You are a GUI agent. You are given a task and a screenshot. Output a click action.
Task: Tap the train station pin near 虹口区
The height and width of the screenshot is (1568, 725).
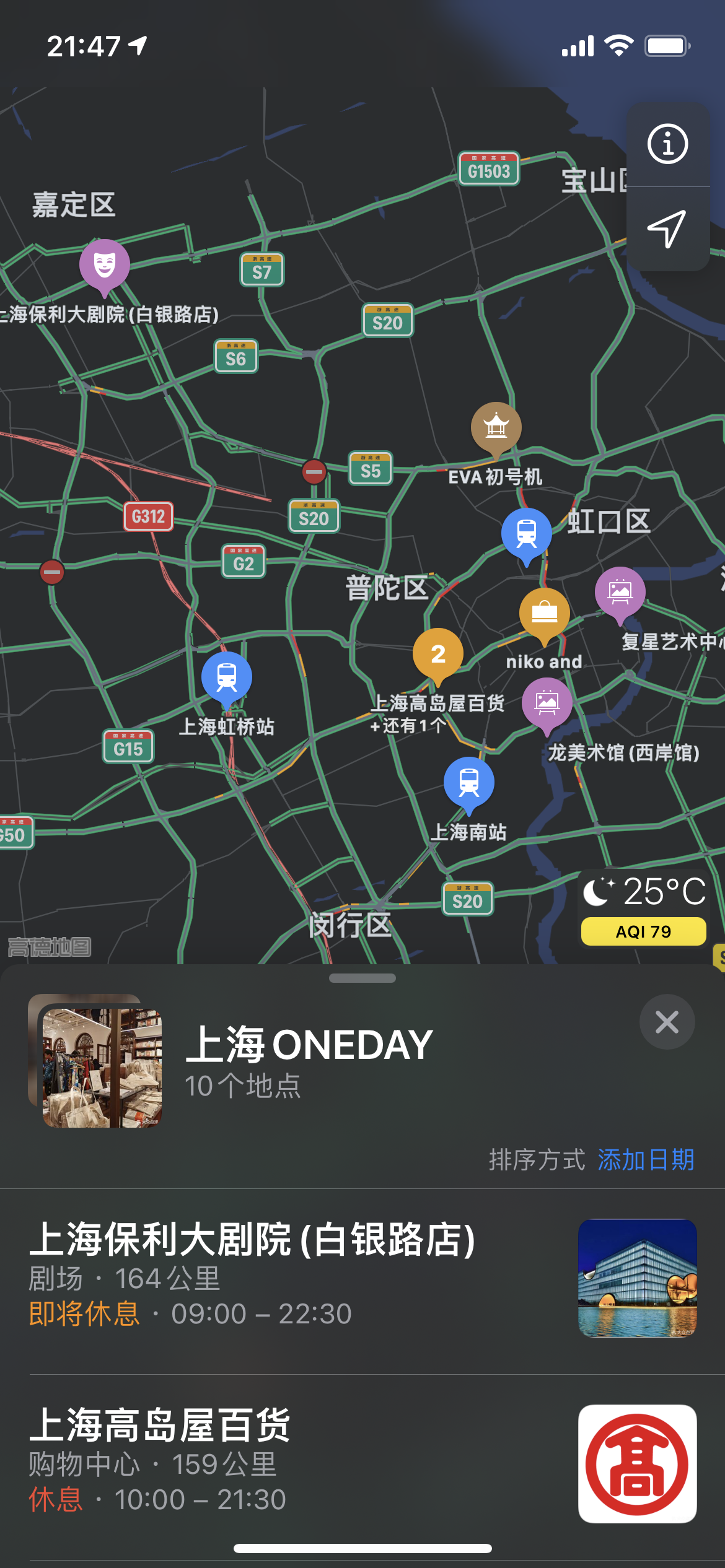(x=527, y=533)
